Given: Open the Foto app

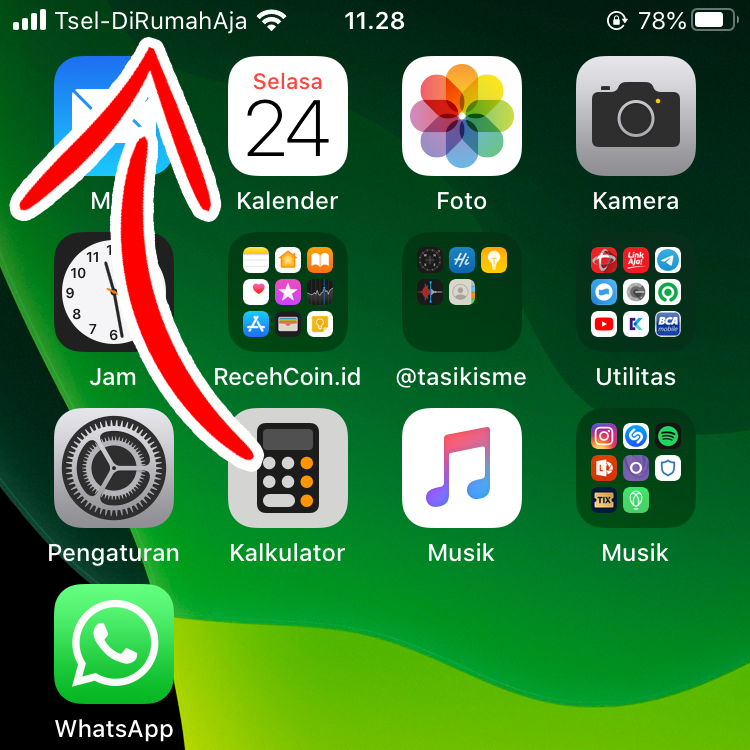Looking at the screenshot, I should coord(462,116).
